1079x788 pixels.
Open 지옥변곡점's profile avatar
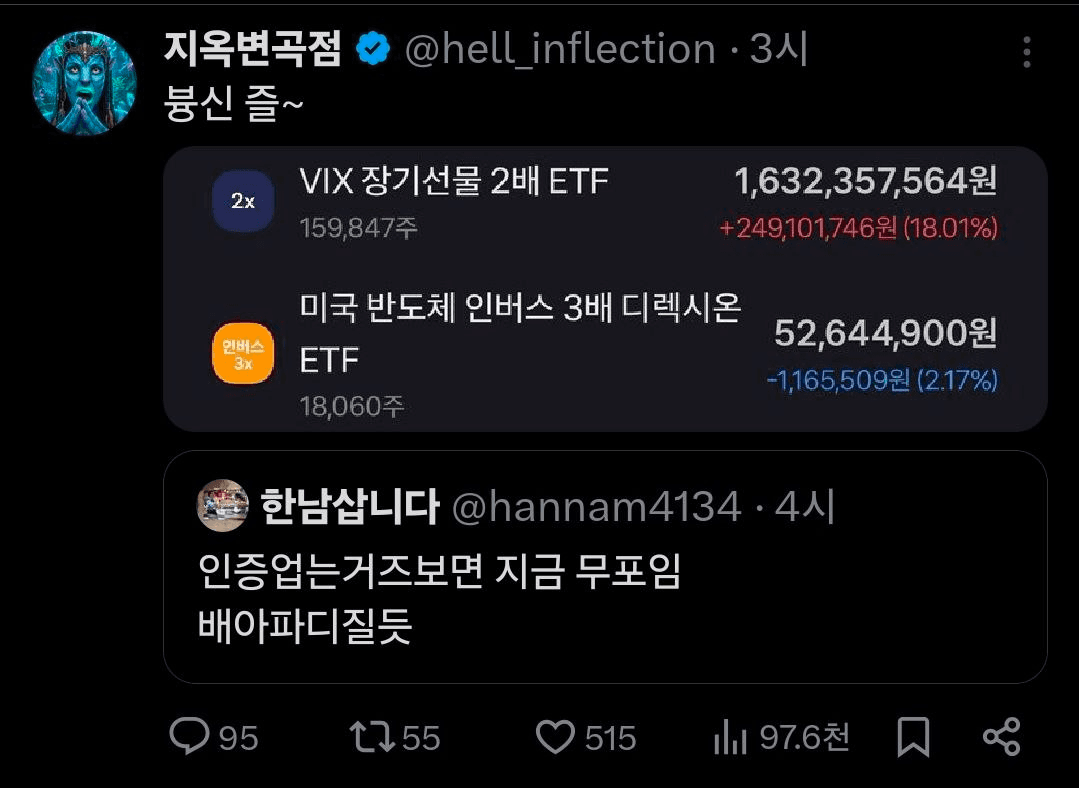pos(83,82)
